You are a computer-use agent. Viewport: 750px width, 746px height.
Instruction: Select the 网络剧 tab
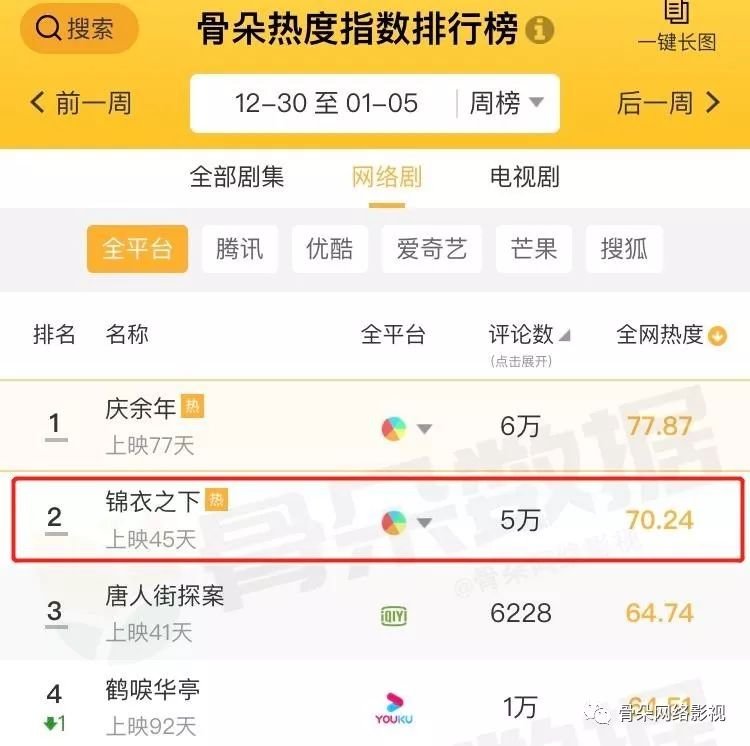pyautogui.click(x=387, y=177)
